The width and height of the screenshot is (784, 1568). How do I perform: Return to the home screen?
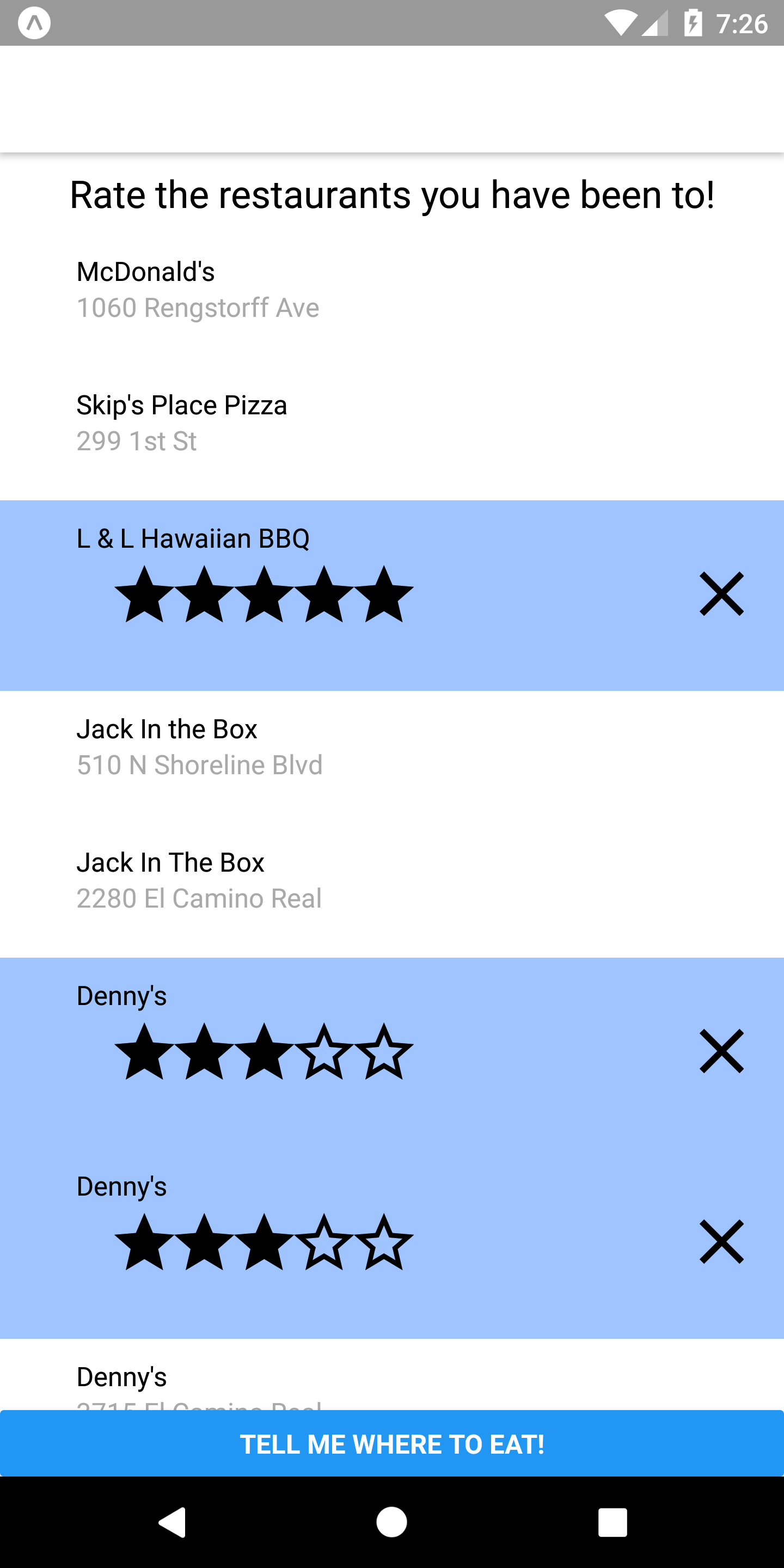click(x=392, y=1522)
